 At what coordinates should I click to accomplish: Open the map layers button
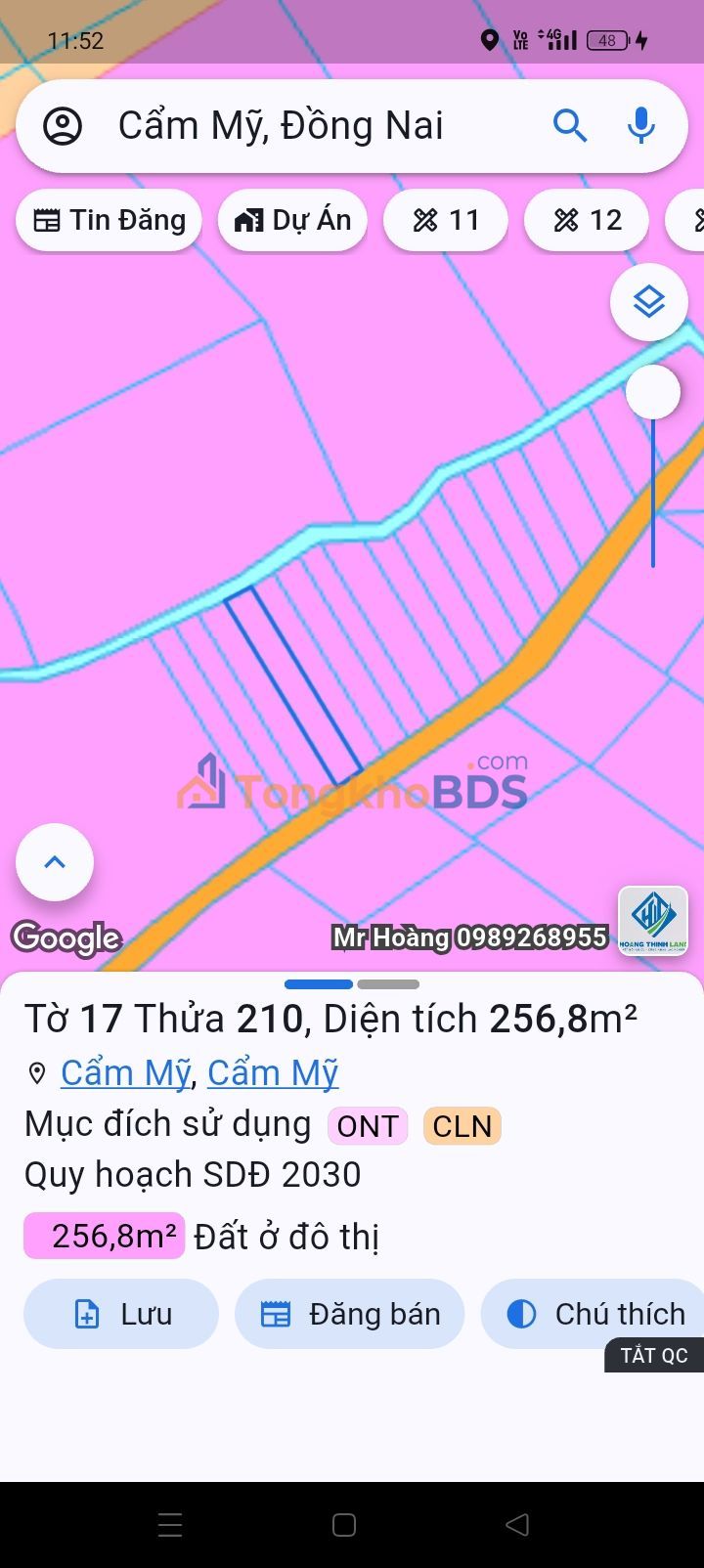(x=649, y=302)
